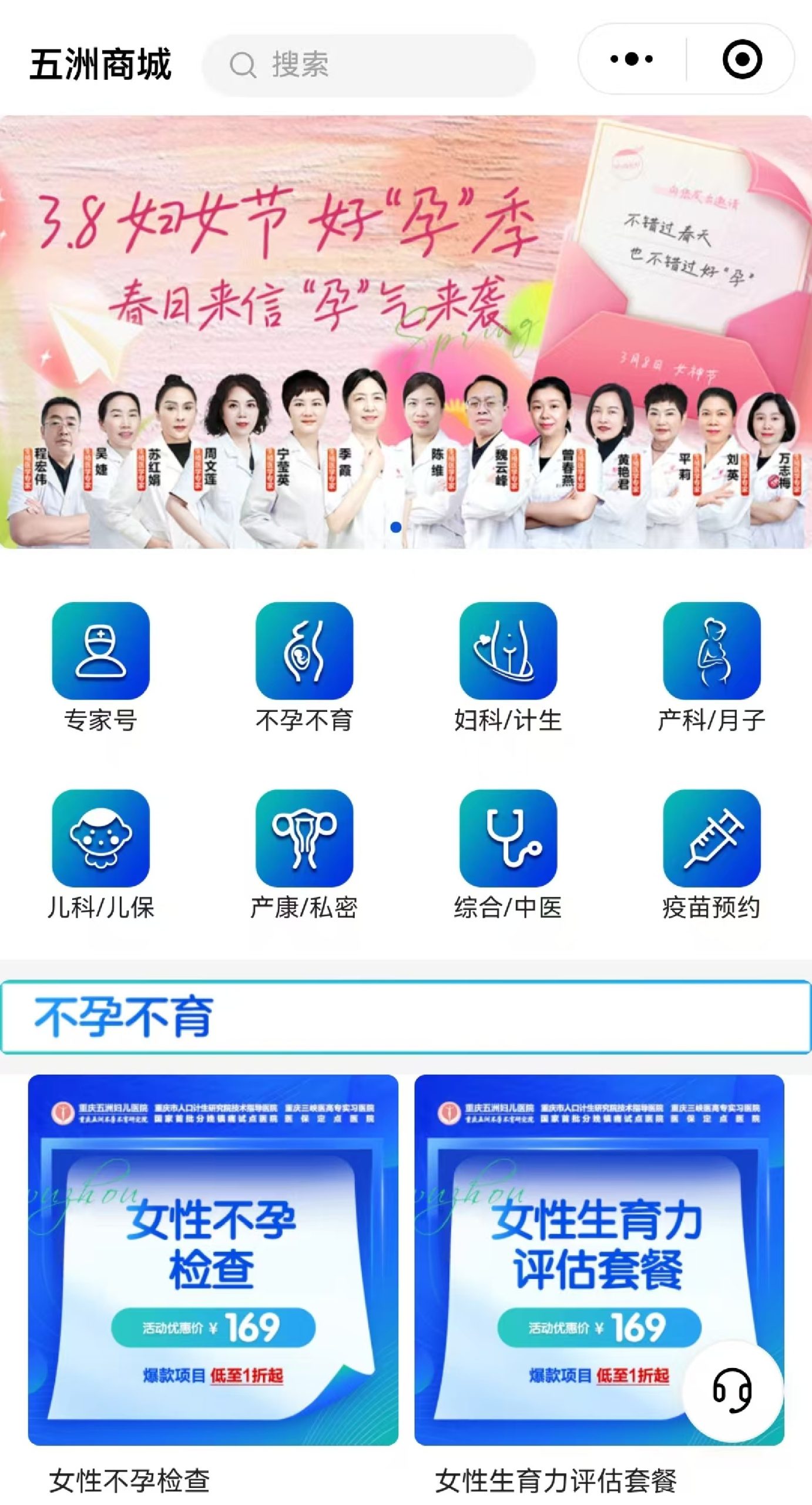Screen dimensions: 812x1505
Task: Select the 不孕不育 category icon
Action: [304, 651]
